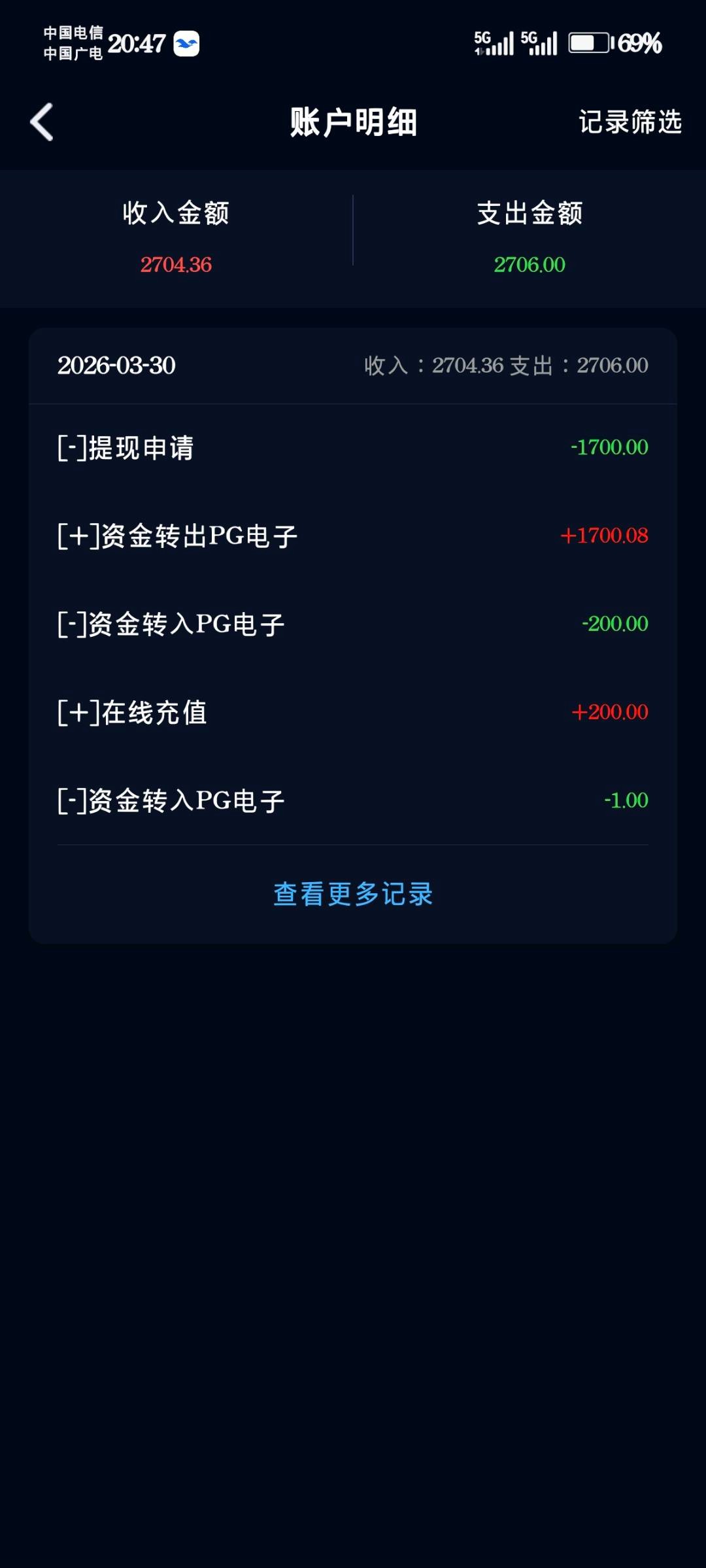The width and height of the screenshot is (706, 1568).
Task: Go back from account details
Action: click(x=42, y=122)
